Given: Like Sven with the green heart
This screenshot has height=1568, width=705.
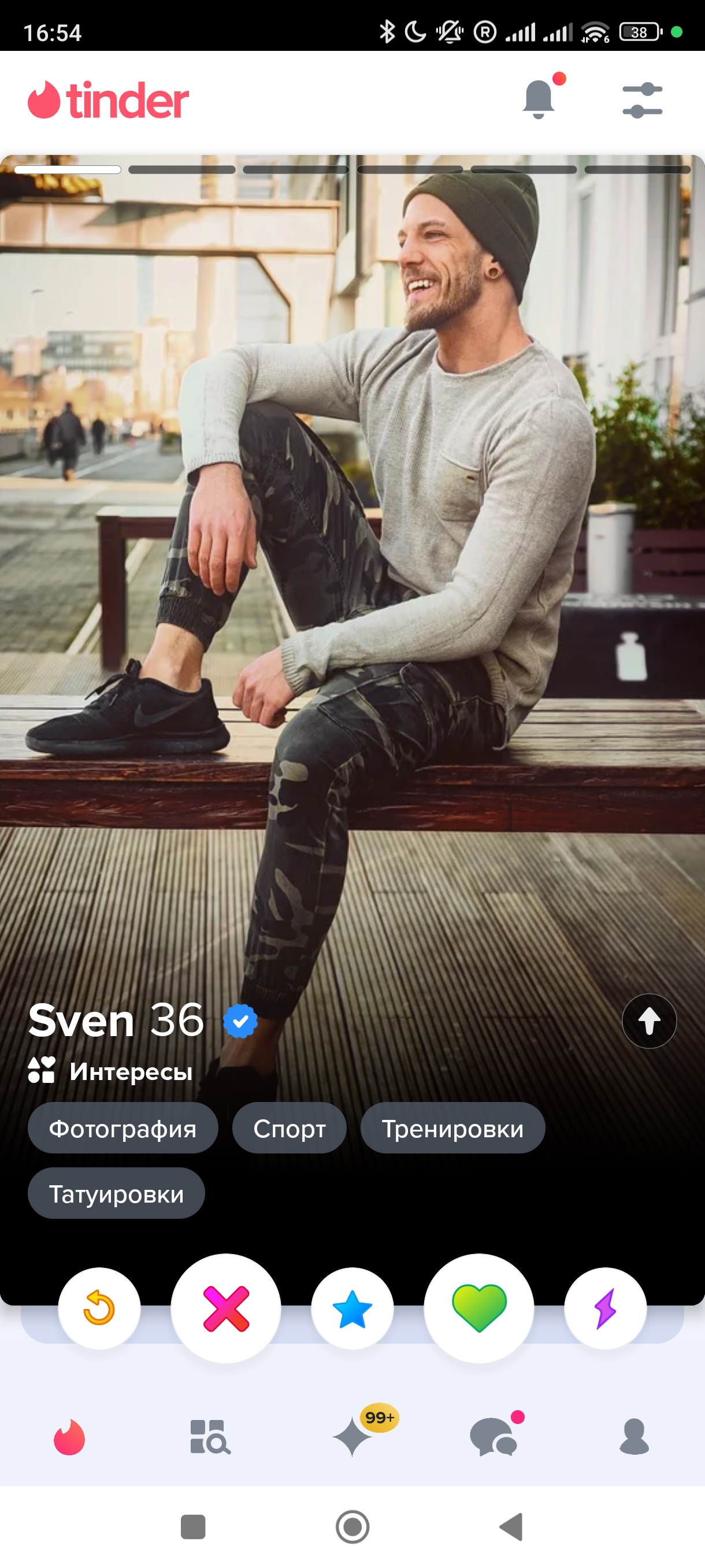Looking at the screenshot, I should pyautogui.click(x=478, y=1309).
